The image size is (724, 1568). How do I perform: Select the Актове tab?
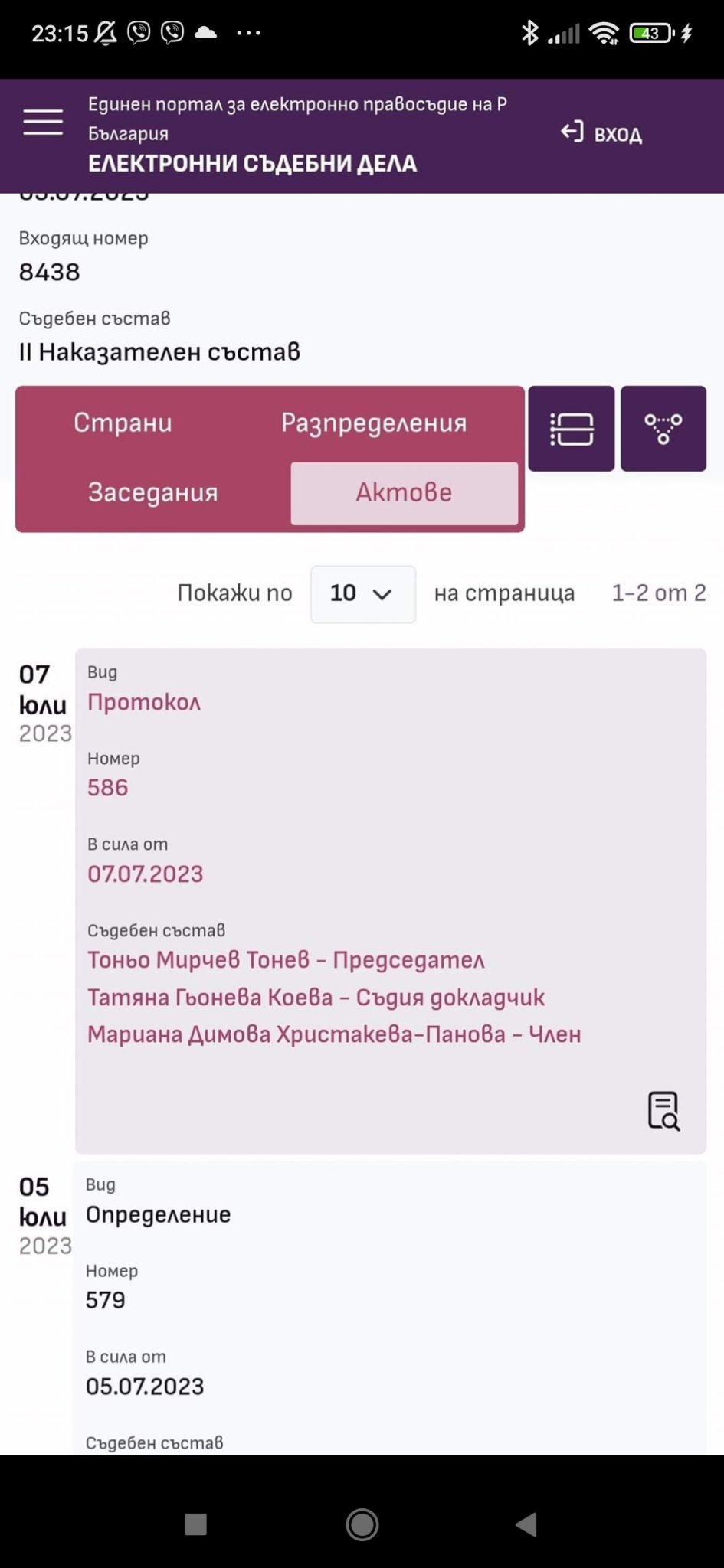coord(404,493)
